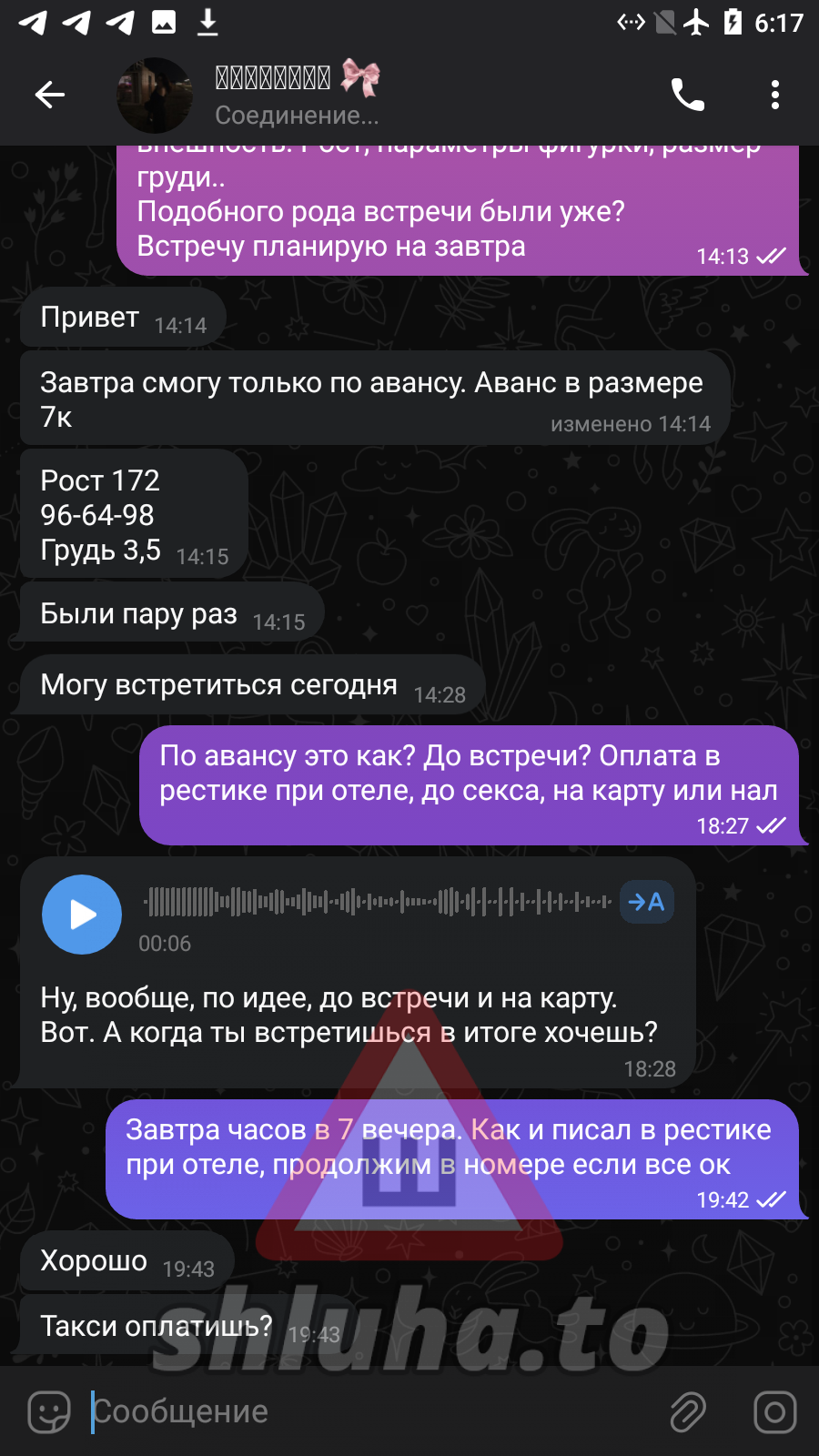Open the emoji and sticker picker
Image resolution: width=819 pixels, height=1456 pixels.
(49, 1412)
